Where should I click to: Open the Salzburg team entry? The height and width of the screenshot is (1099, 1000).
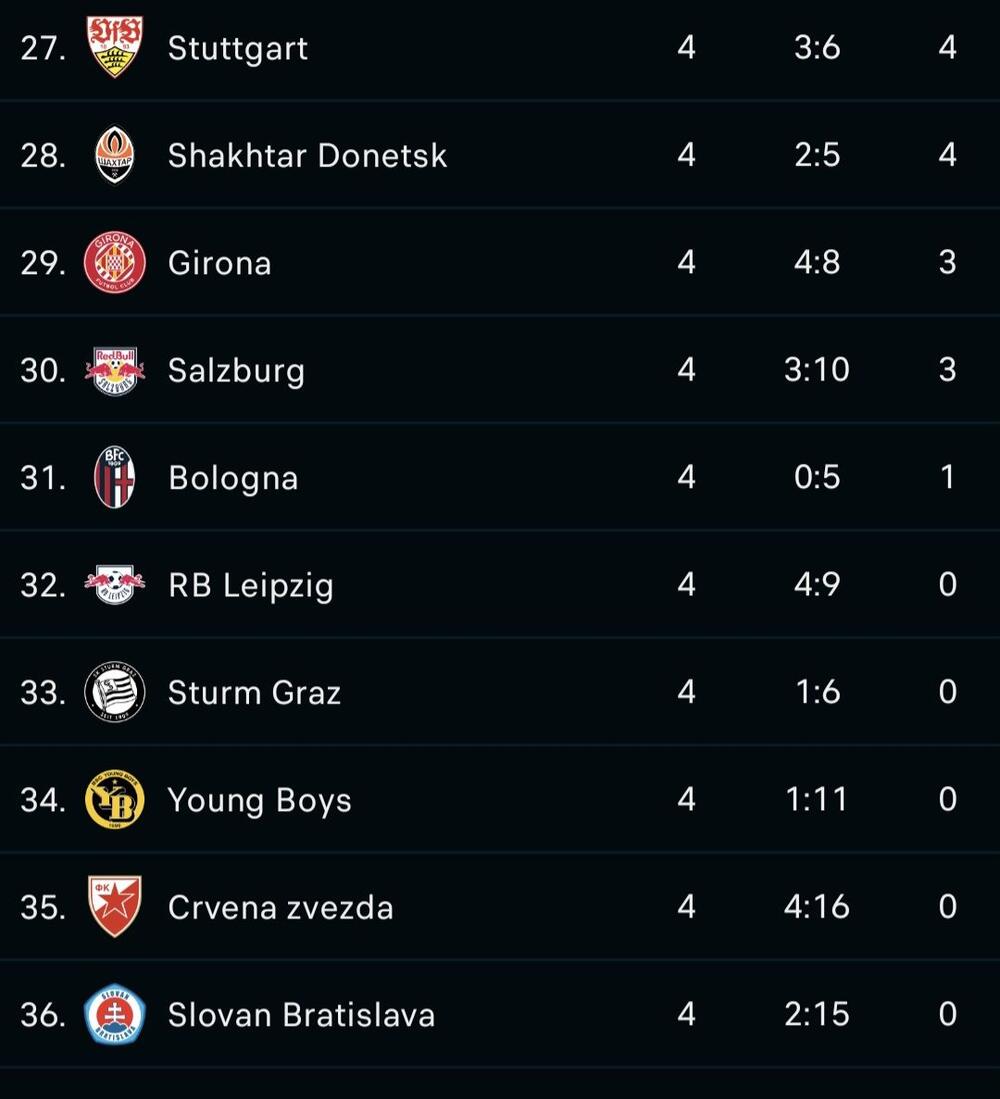[x=236, y=371]
